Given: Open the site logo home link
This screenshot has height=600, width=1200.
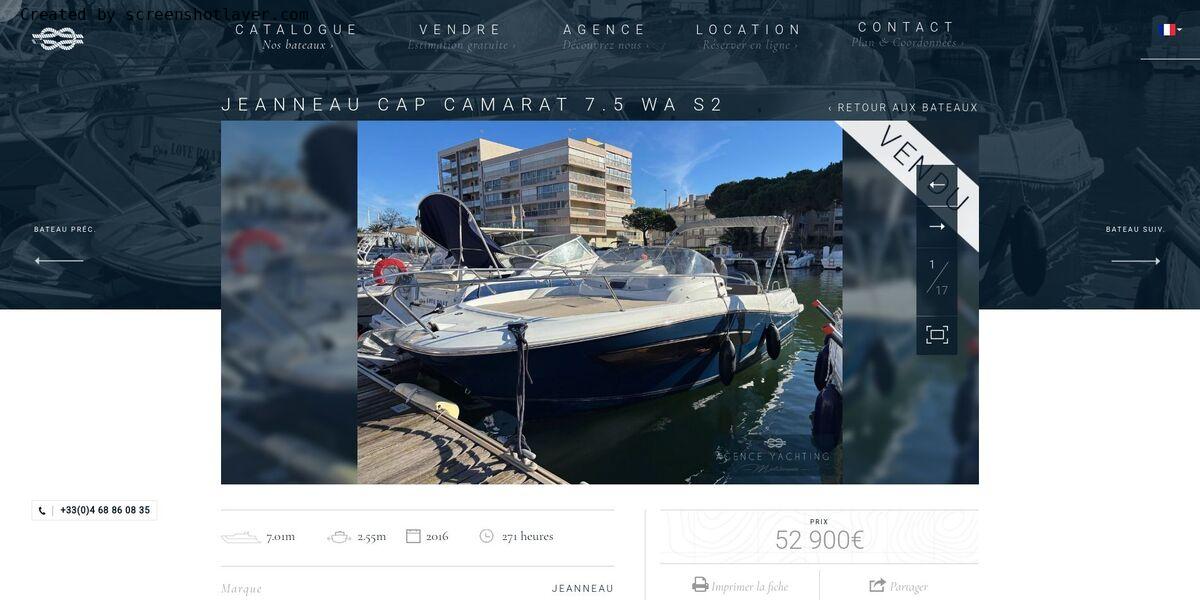Looking at the screenshot, I should click(58, 38).
